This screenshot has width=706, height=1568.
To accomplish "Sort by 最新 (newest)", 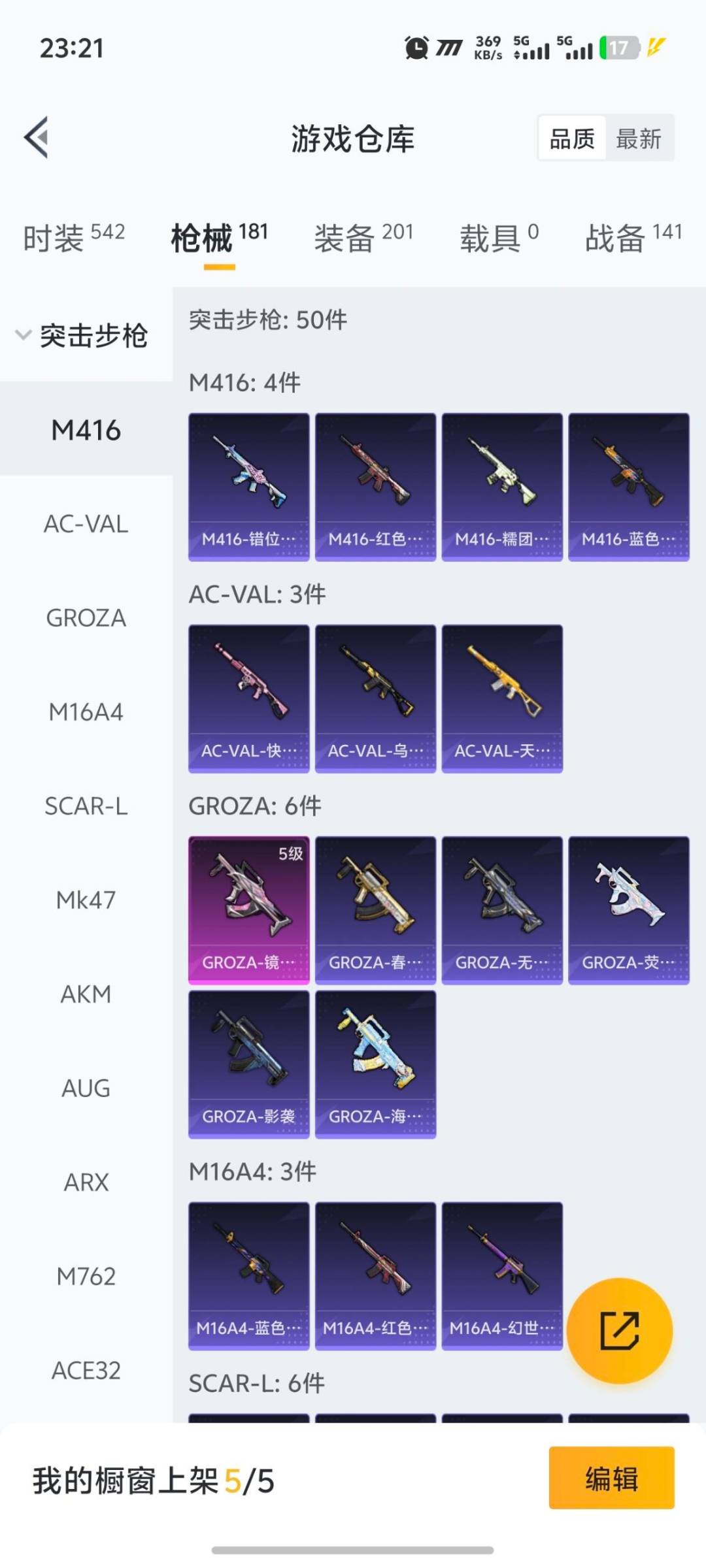I will click(639, 139).
